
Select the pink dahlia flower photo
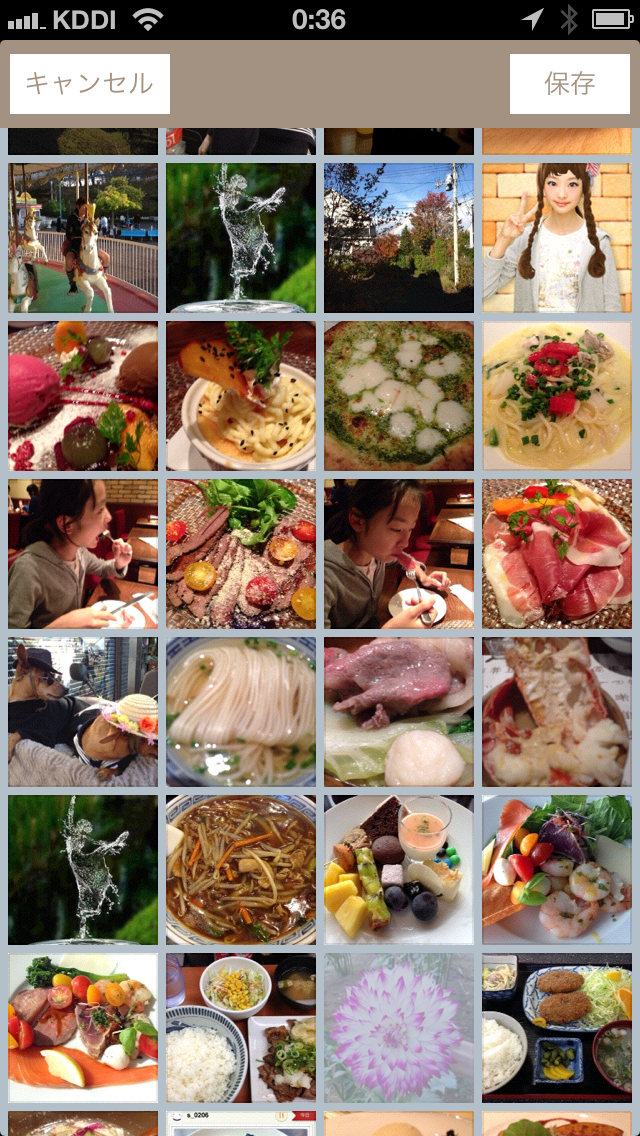pyautogui.click(x=399, y=1027)
